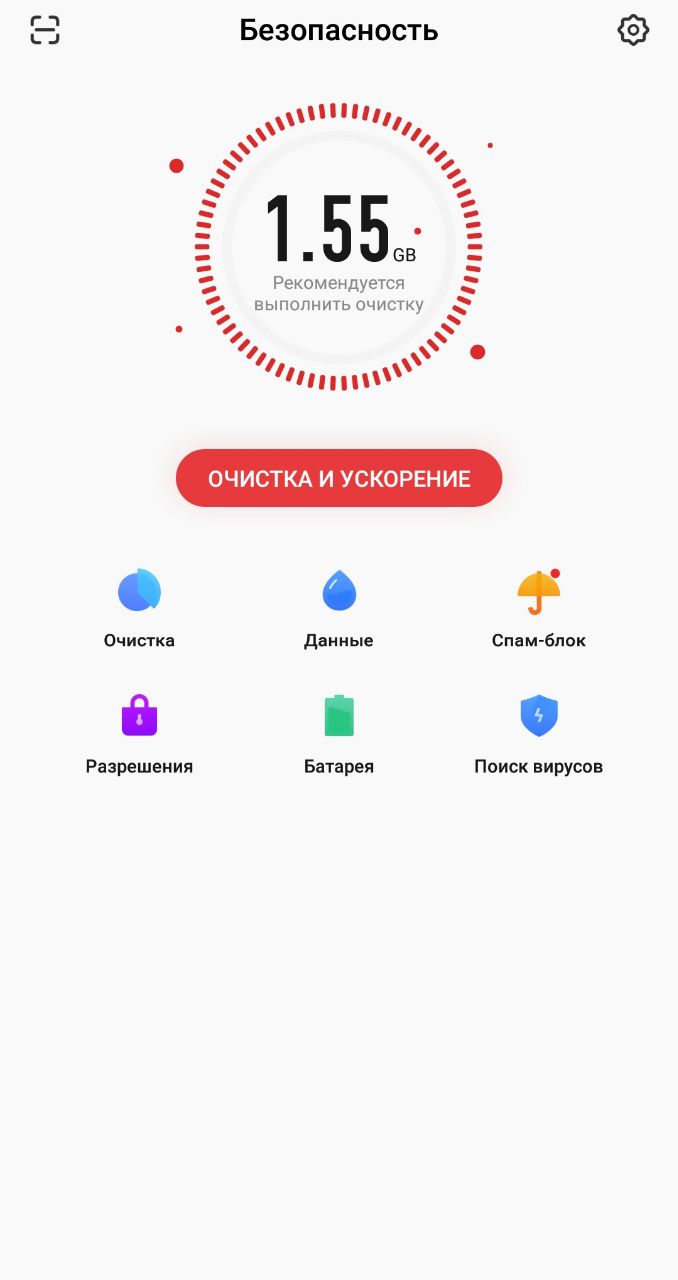Screen dimensions: 678x1280
Task: Start Поиск вирусов
Action: [x=539, y=735]
